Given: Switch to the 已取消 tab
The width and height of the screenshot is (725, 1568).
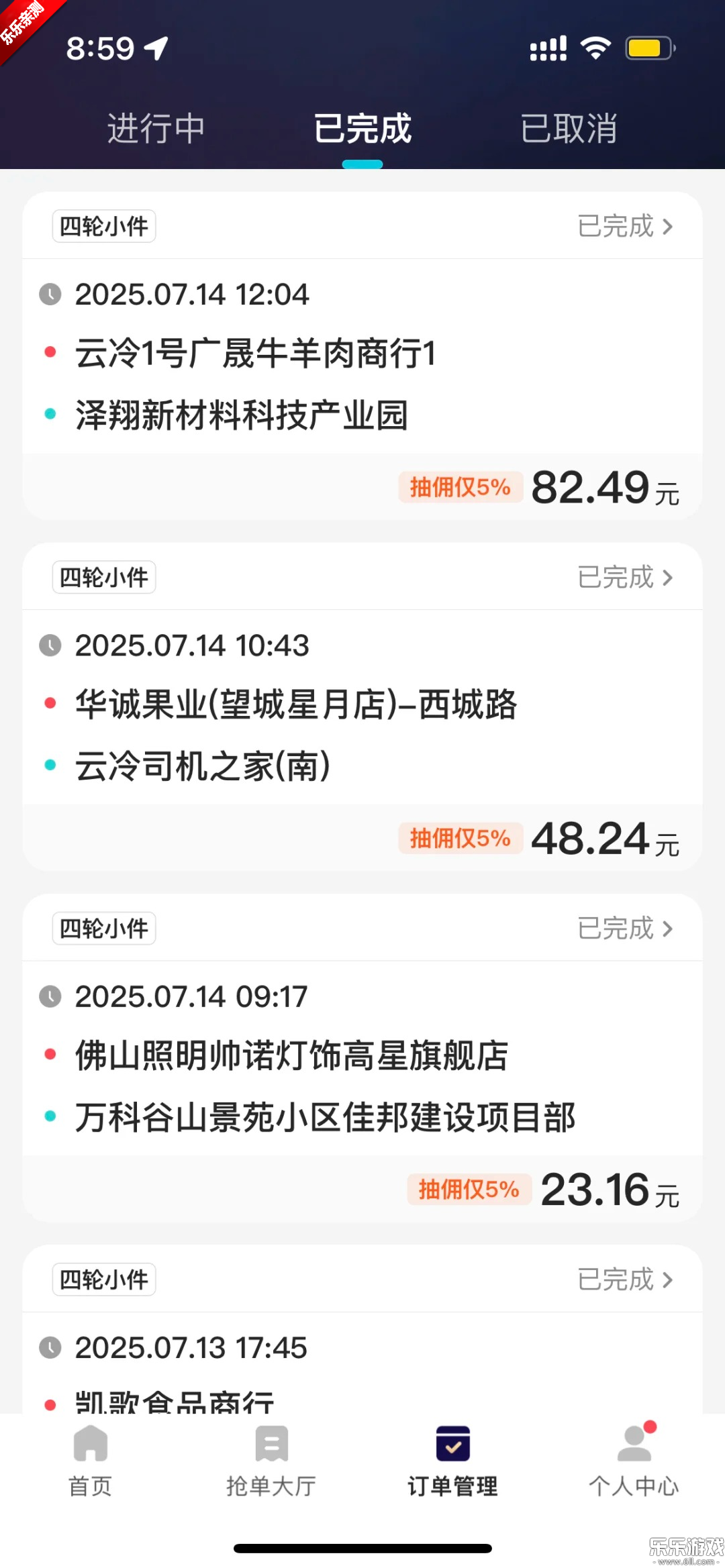Looking at the screenshot, I should (x=569, y=128).
